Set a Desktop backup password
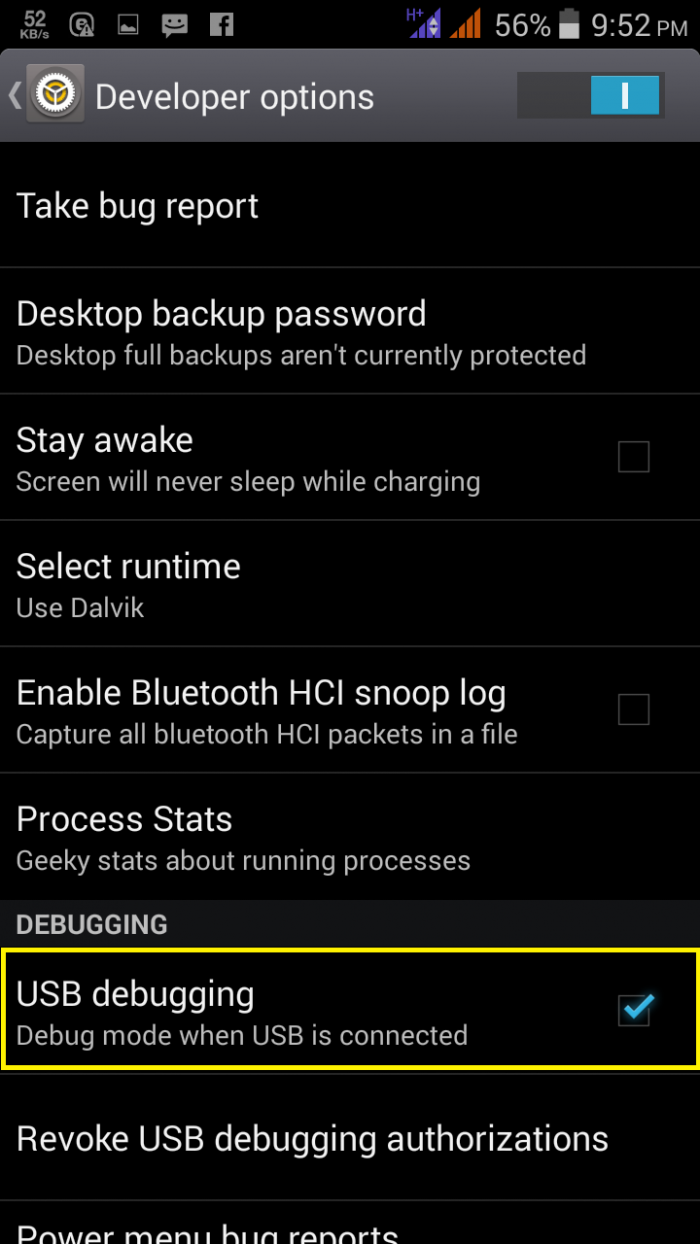This screenshot has width=700, height=1244. point(221,330)
